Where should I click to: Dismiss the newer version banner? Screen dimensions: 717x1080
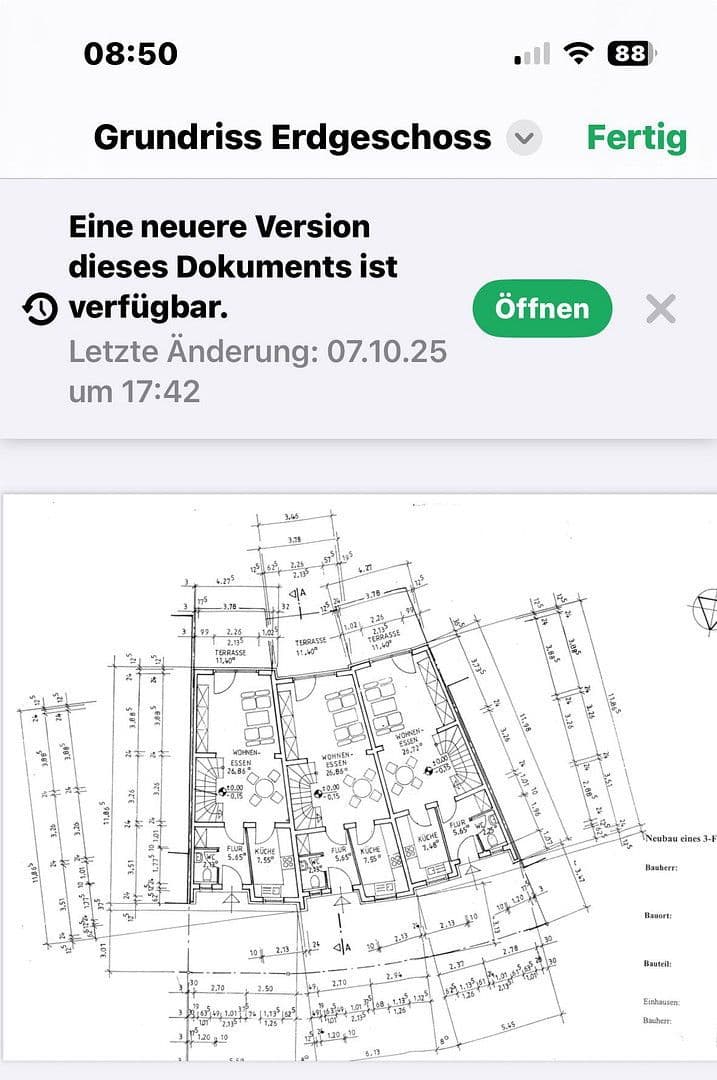point(661,309)
